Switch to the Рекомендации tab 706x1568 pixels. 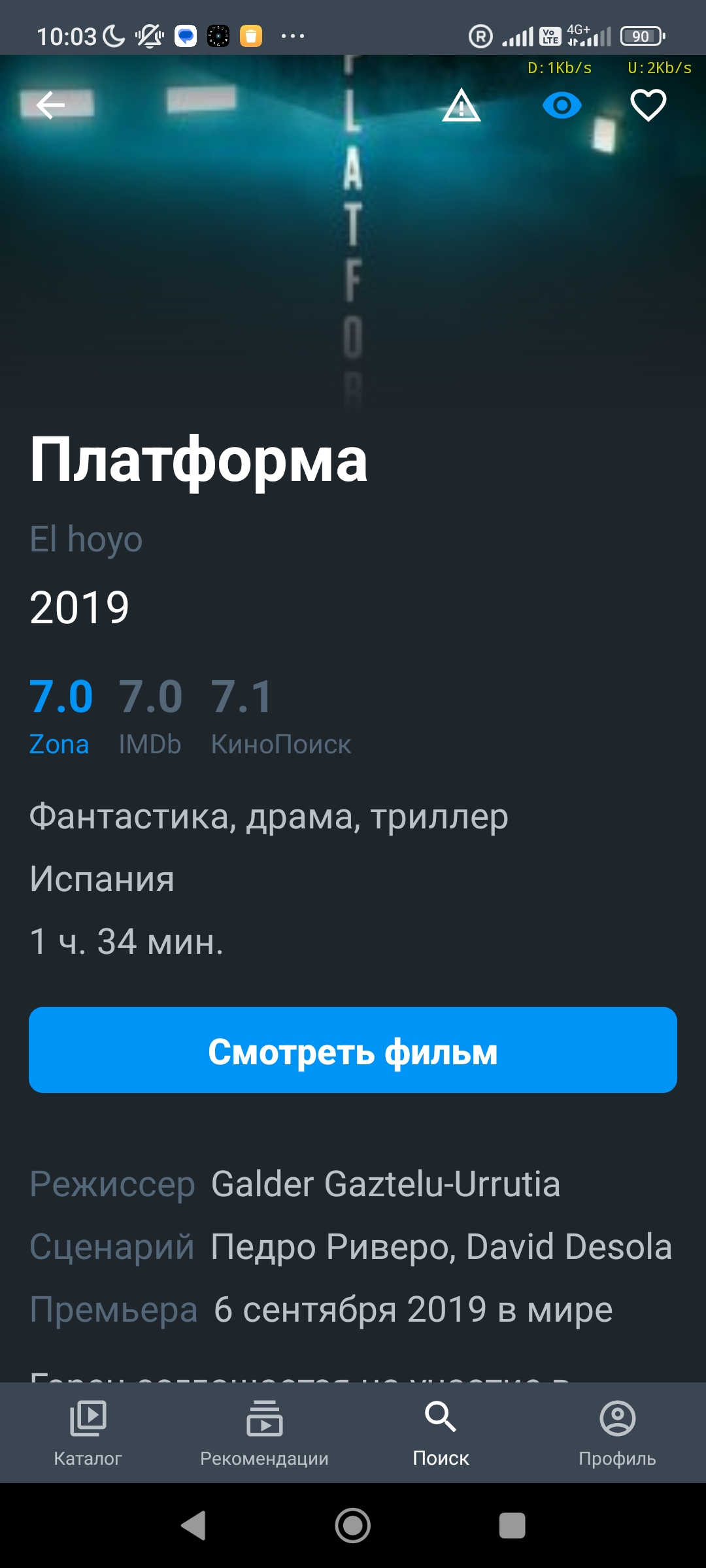(x=265, y=1432)
